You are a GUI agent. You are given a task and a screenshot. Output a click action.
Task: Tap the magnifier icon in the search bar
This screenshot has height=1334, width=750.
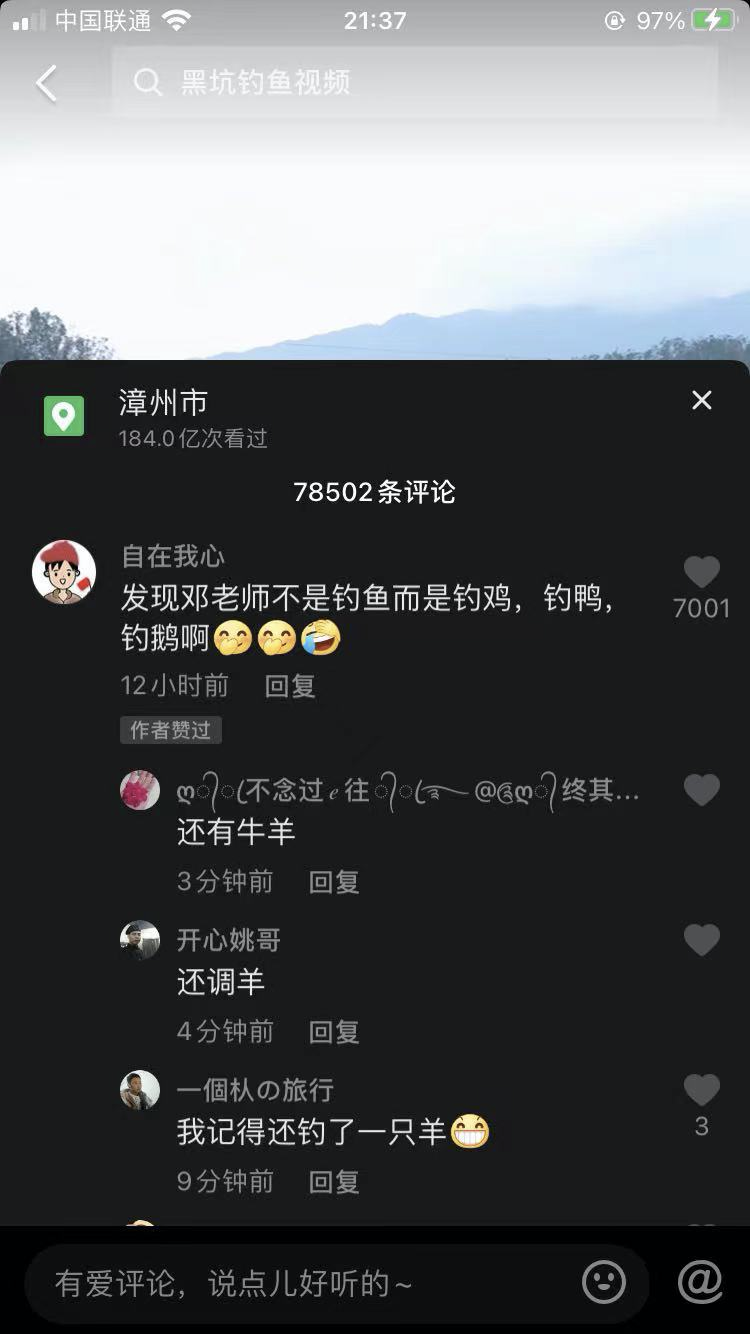[x=148, y=82]
